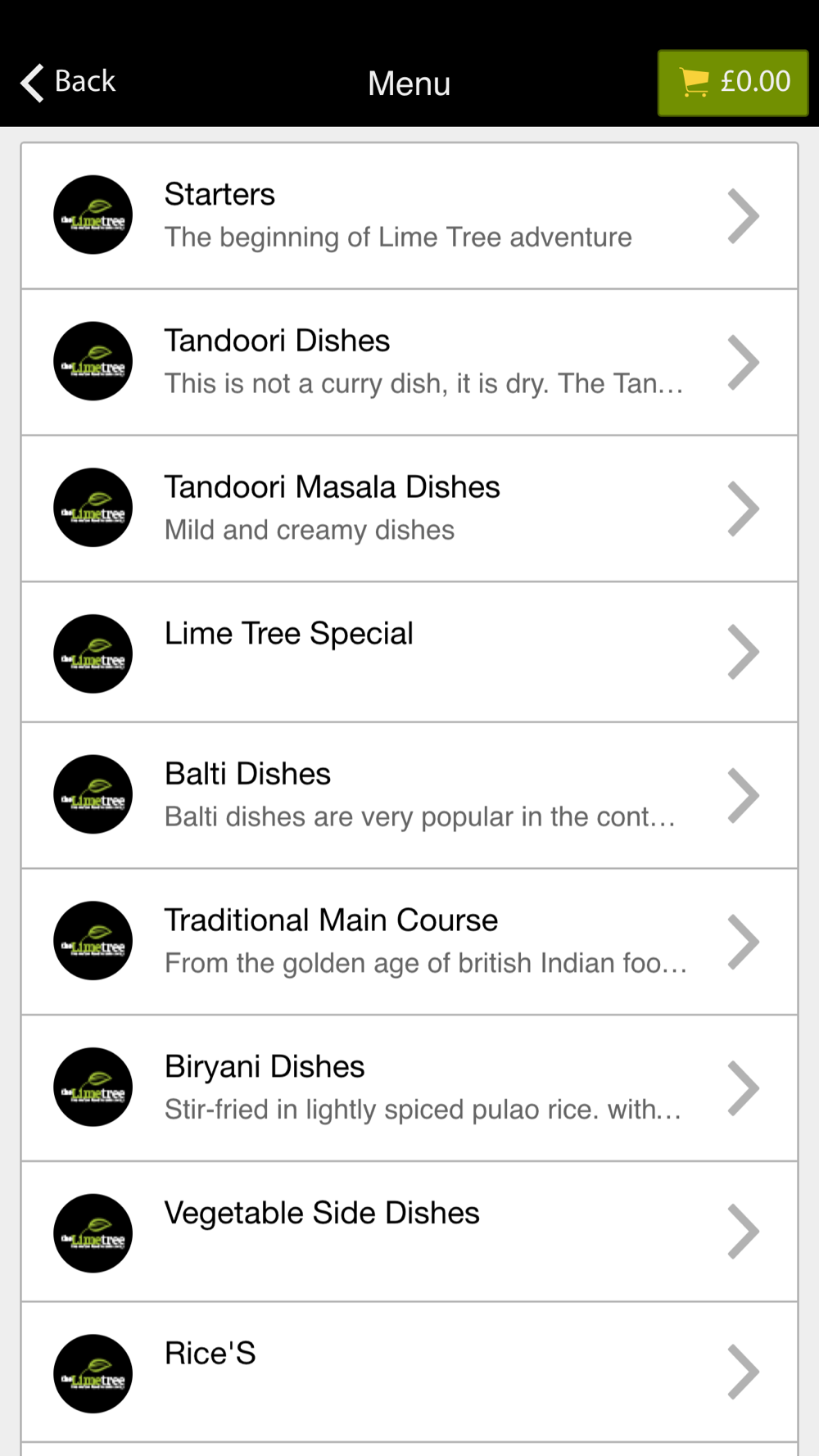Viewport: 819px width, 1456px height.
Task: Open Balti Dishes
Action: (x=409, y=795)
